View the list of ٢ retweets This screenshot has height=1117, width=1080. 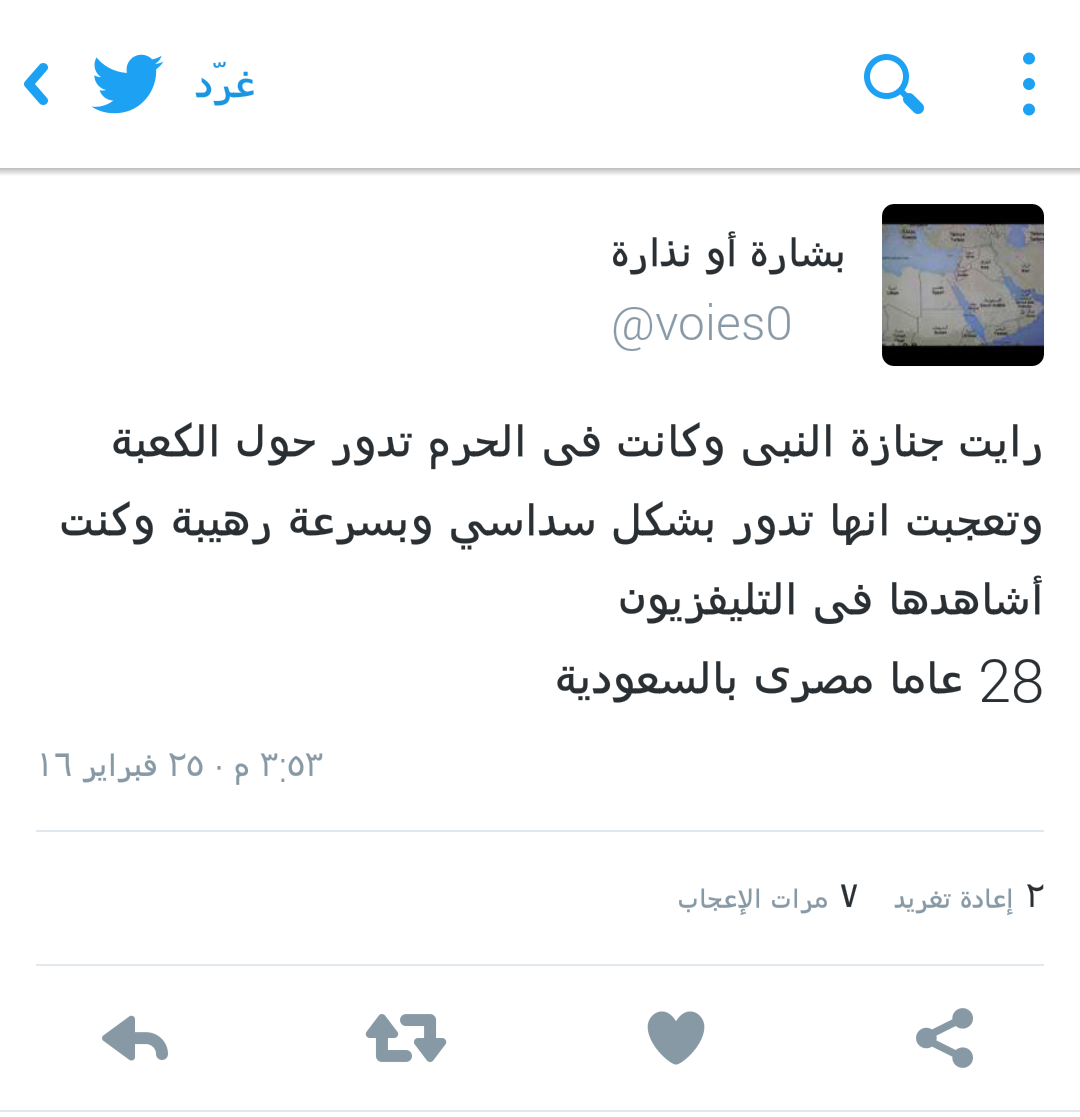(967, 898)
